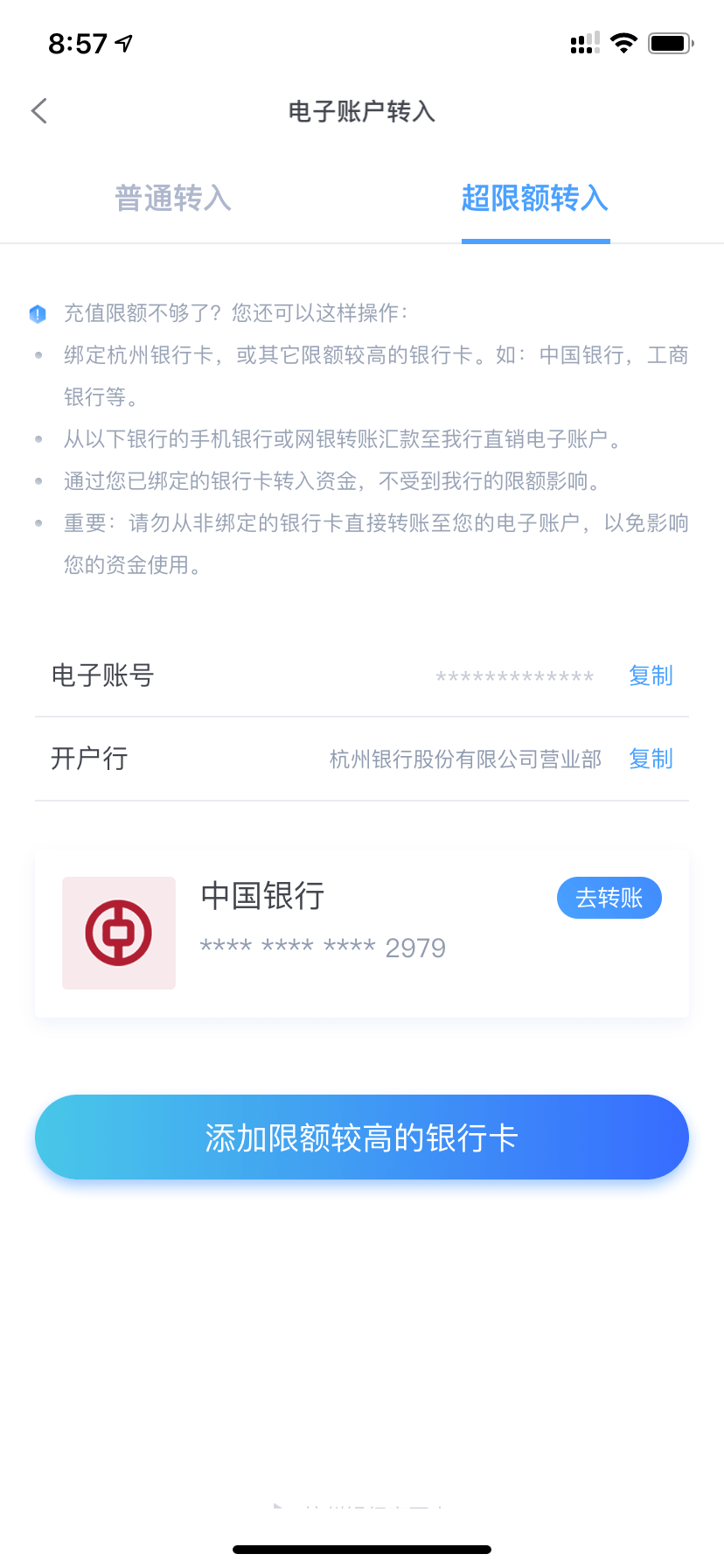Copy the 电子账号 account number
Viewport: 724px width, 1568px height.
tap(651, 675)
